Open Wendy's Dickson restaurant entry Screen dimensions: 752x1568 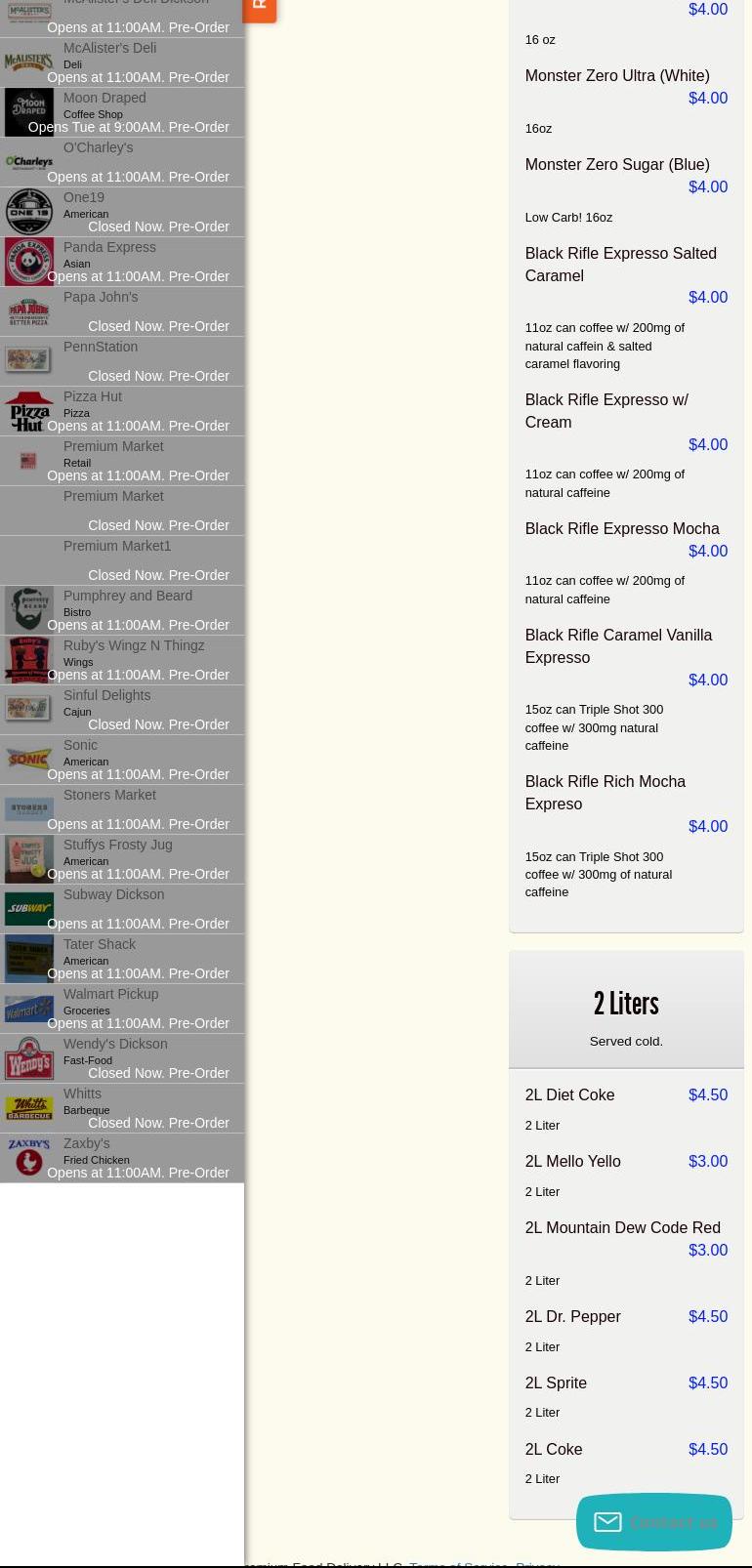coord(122,1057)
